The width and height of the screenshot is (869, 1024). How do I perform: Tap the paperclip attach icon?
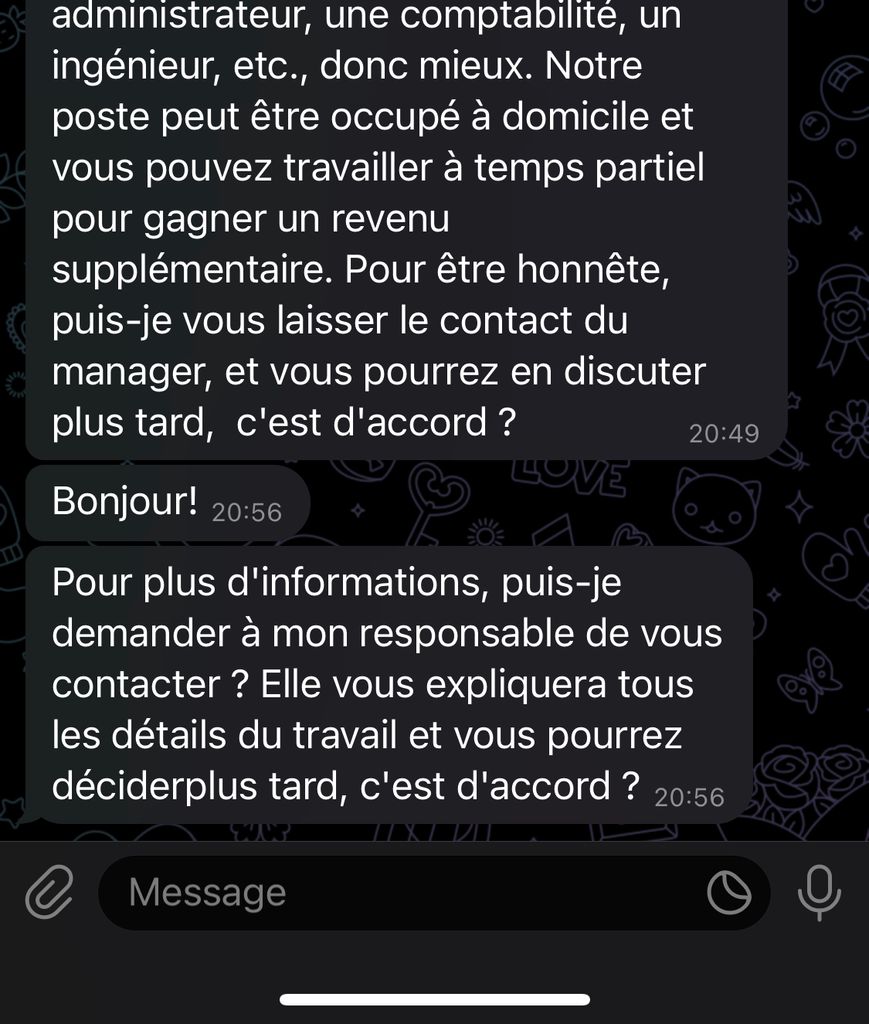(x=49, y=892)
